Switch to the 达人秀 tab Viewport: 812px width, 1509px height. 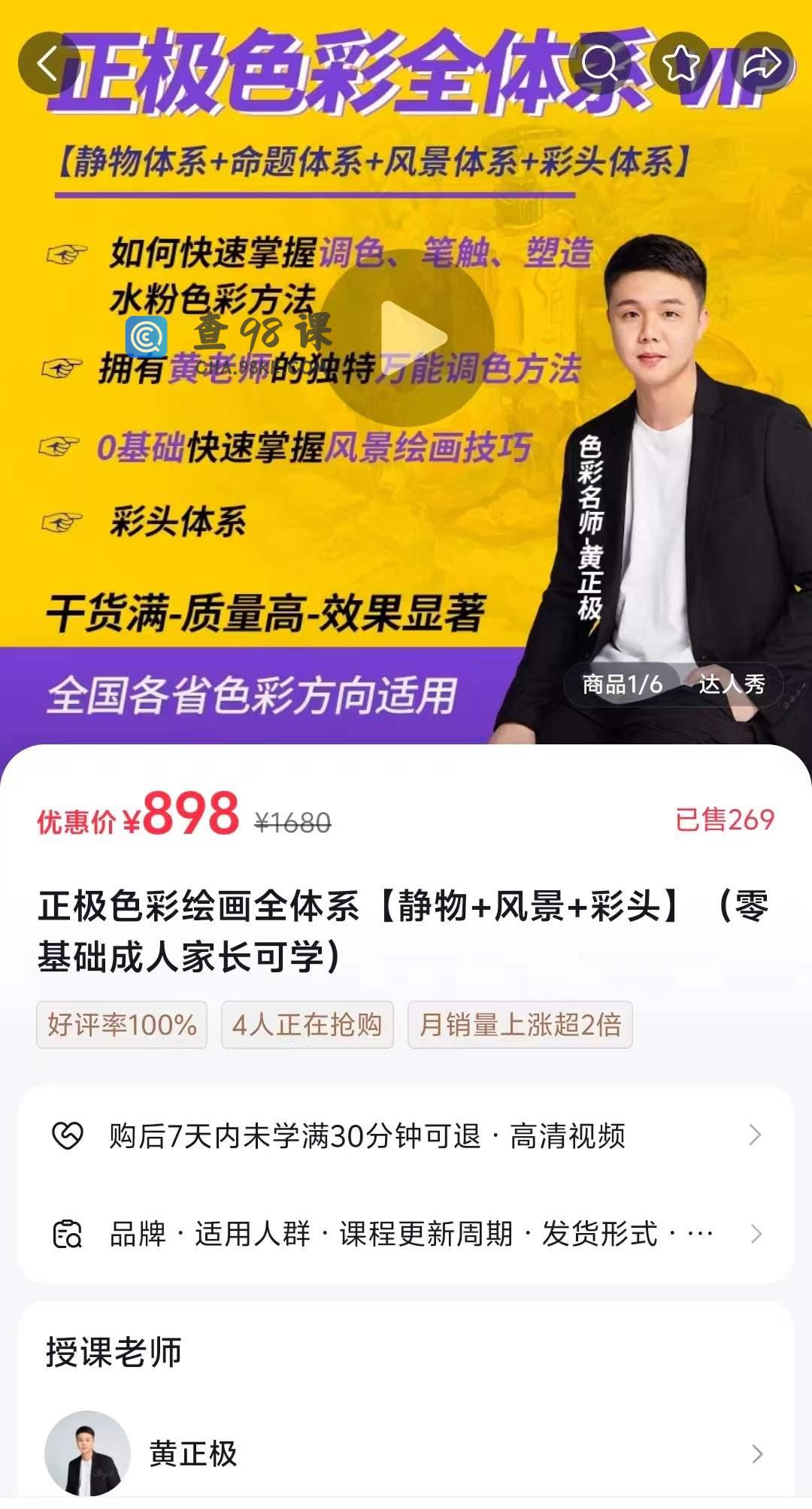(732, 684)
